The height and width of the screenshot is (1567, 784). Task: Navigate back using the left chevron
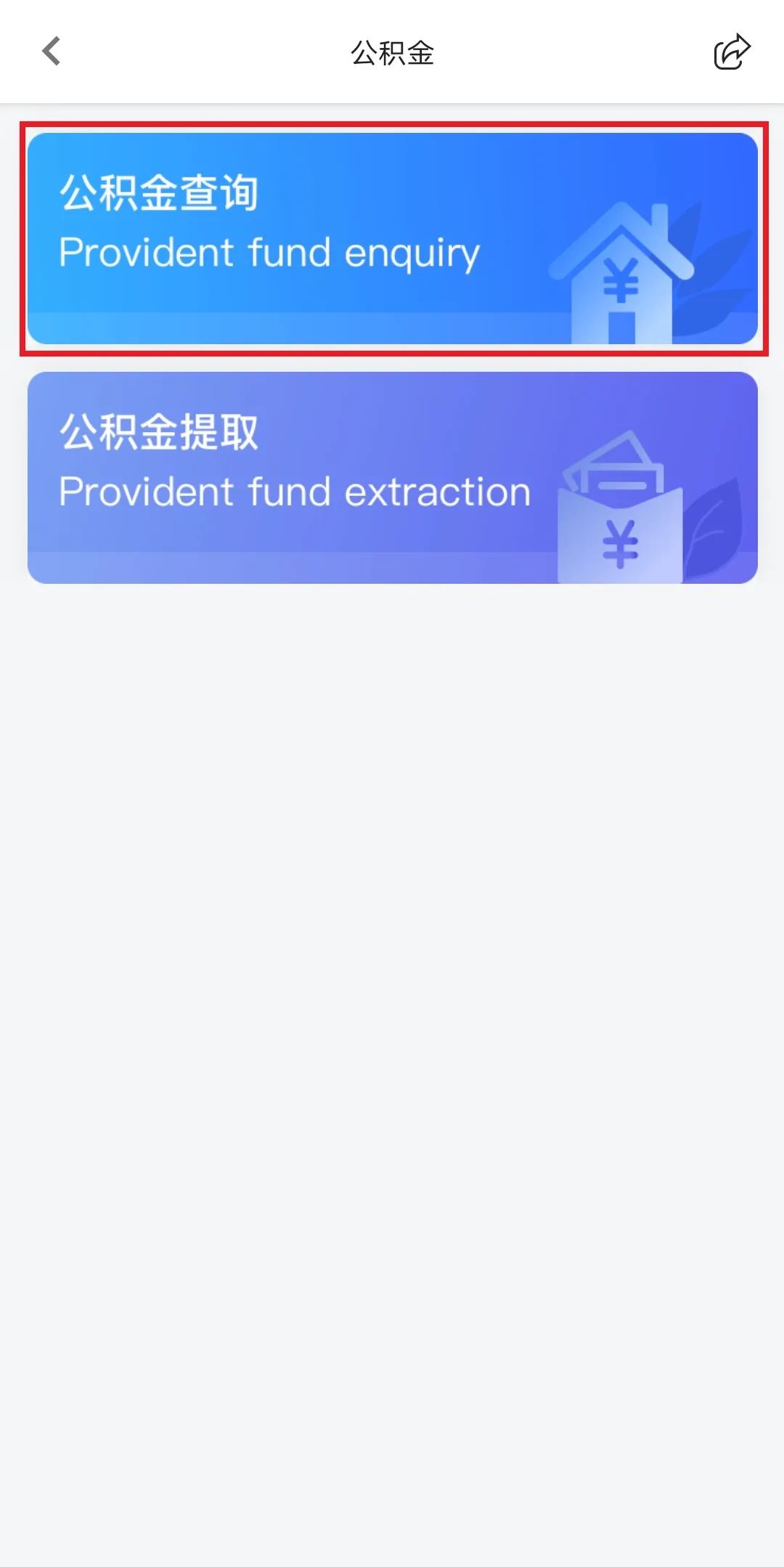(x=51, y=52)
